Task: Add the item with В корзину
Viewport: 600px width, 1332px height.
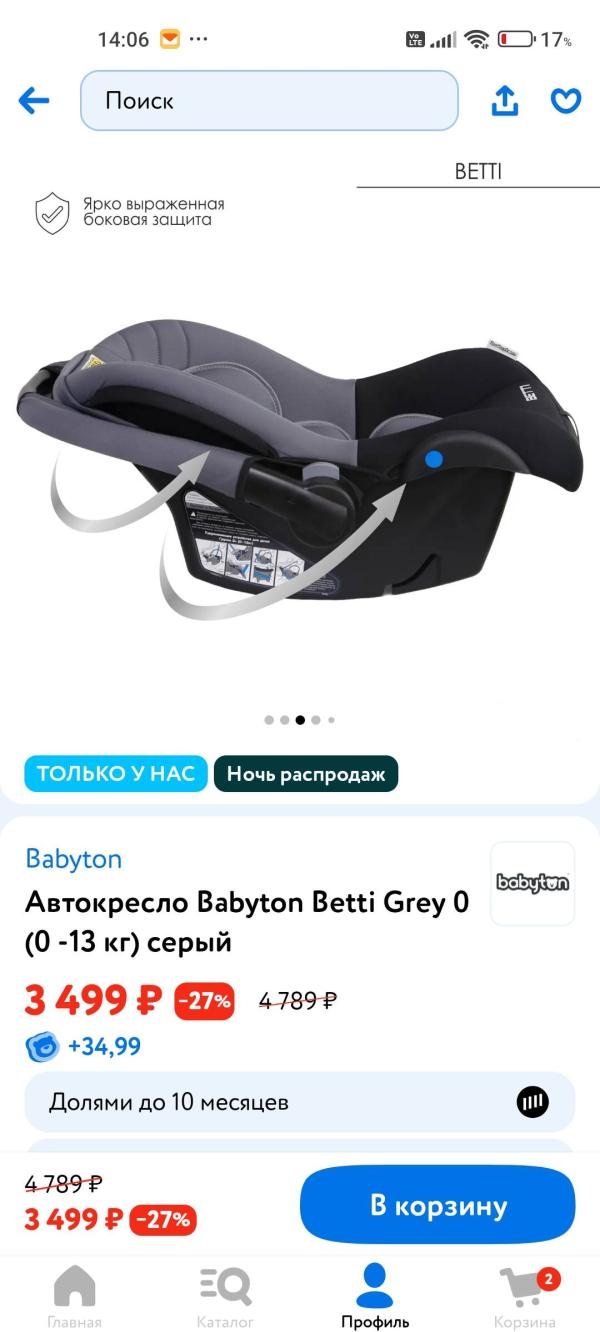Action: (438, 1205)
